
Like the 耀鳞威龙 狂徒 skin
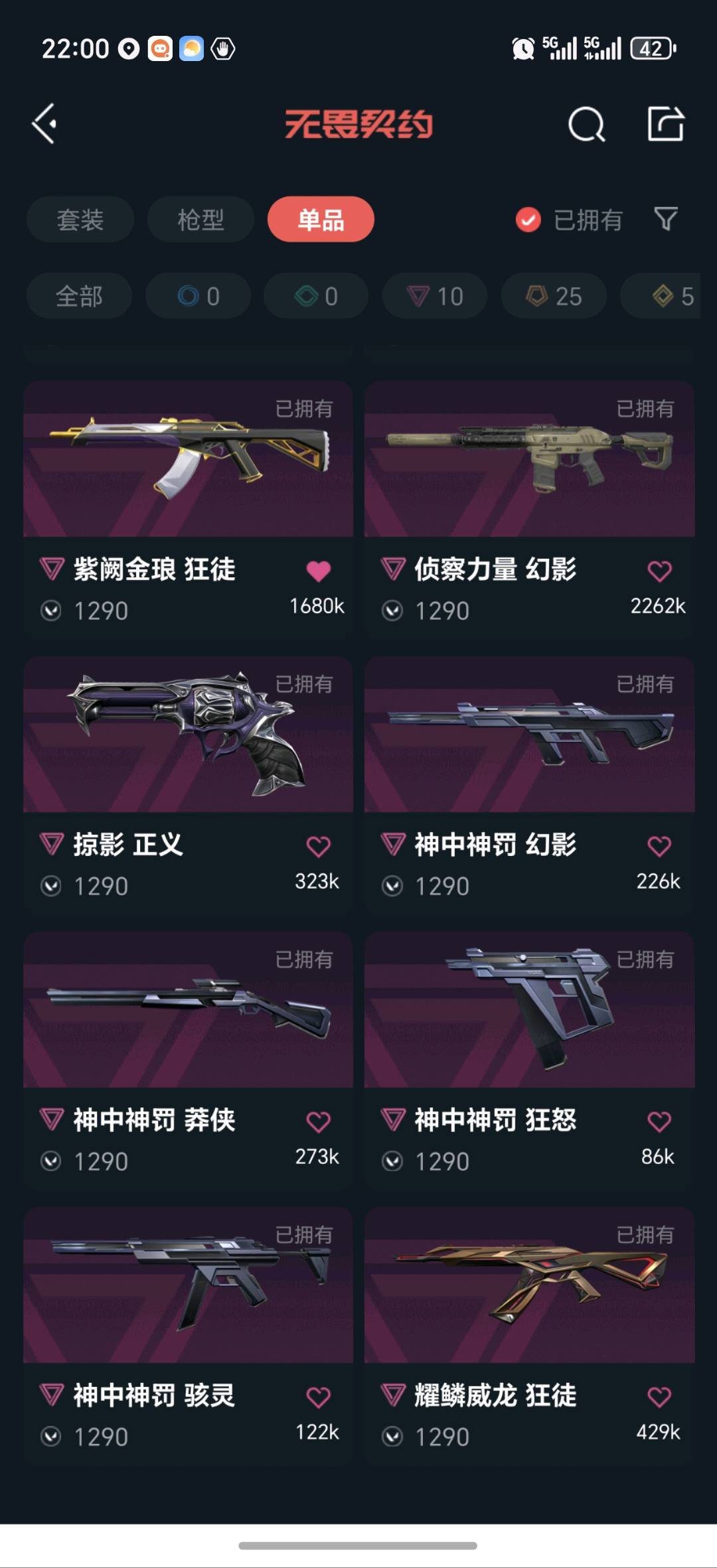pyautogui.click(x=659, y=1397)
